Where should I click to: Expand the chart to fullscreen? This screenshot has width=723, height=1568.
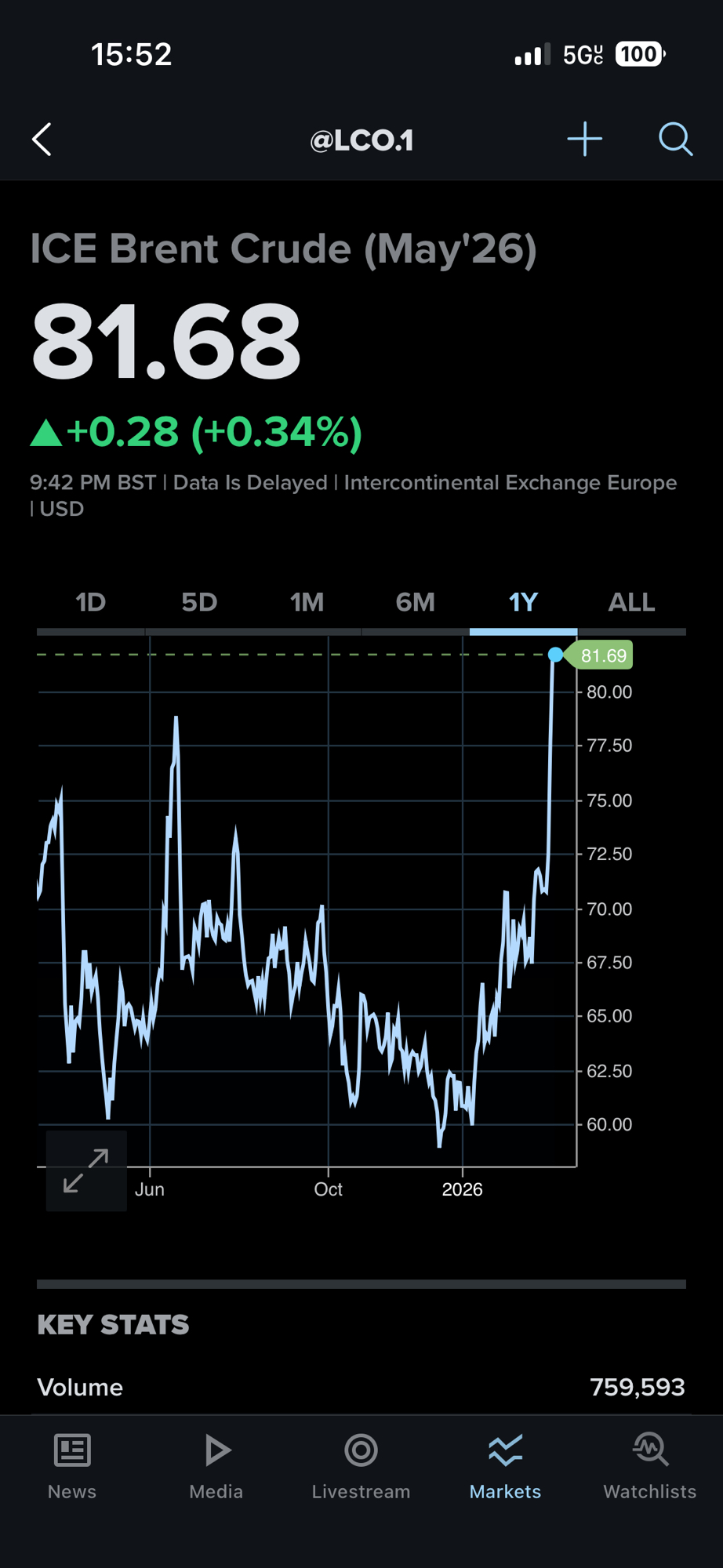click(86, 1171)
